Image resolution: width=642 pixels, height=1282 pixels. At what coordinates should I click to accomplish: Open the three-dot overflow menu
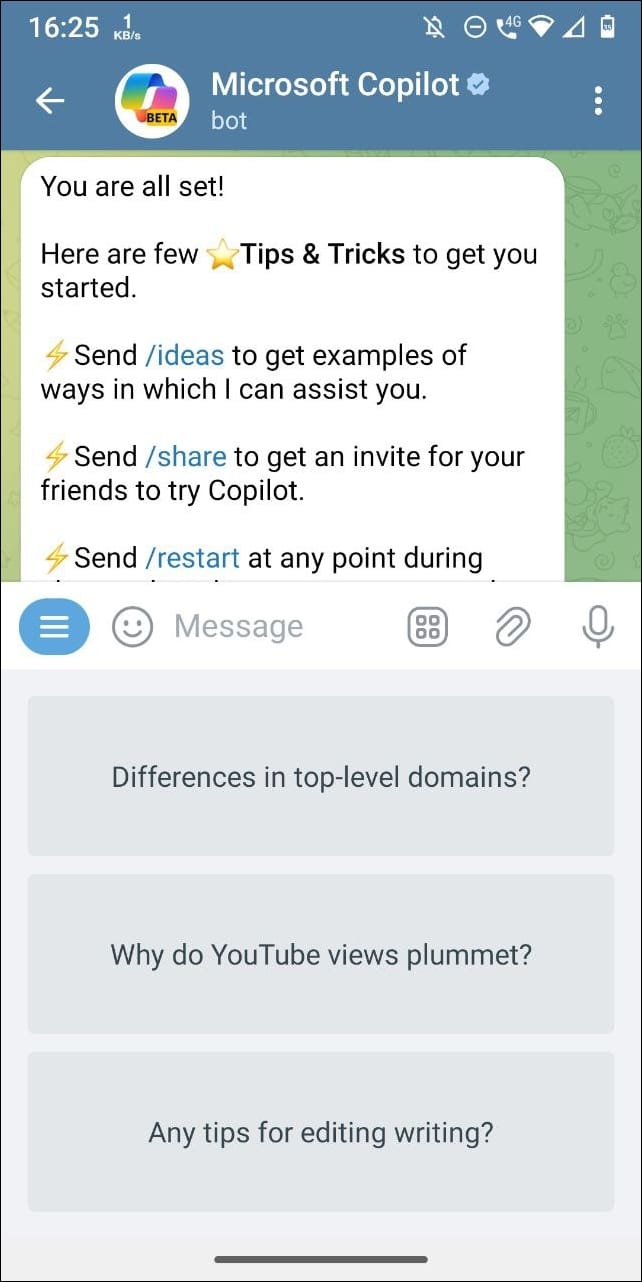click(598, 100)
